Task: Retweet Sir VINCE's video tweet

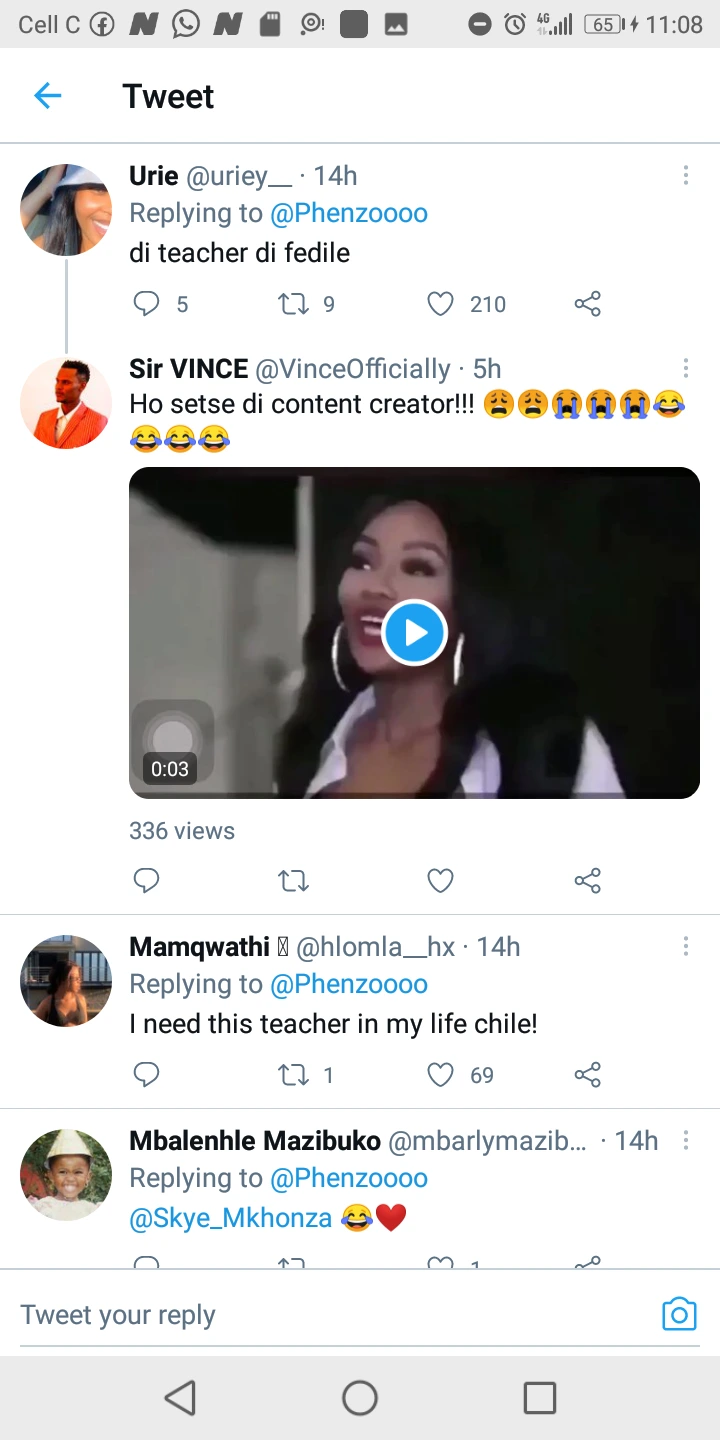Action: [x=293, y=881]
